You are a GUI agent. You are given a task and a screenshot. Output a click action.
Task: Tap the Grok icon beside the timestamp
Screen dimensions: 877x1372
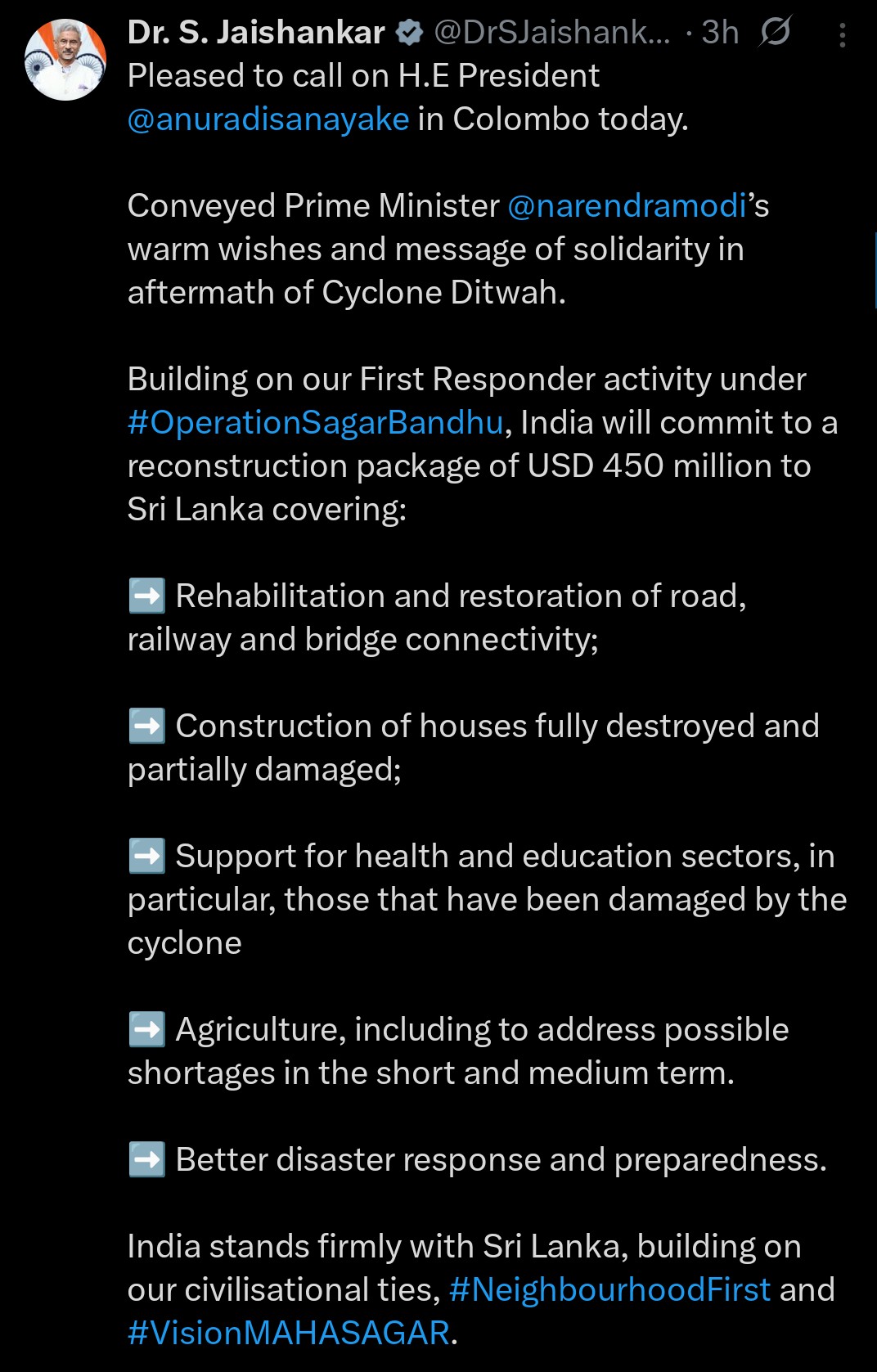pyautogui.click(x=774, y=33)
